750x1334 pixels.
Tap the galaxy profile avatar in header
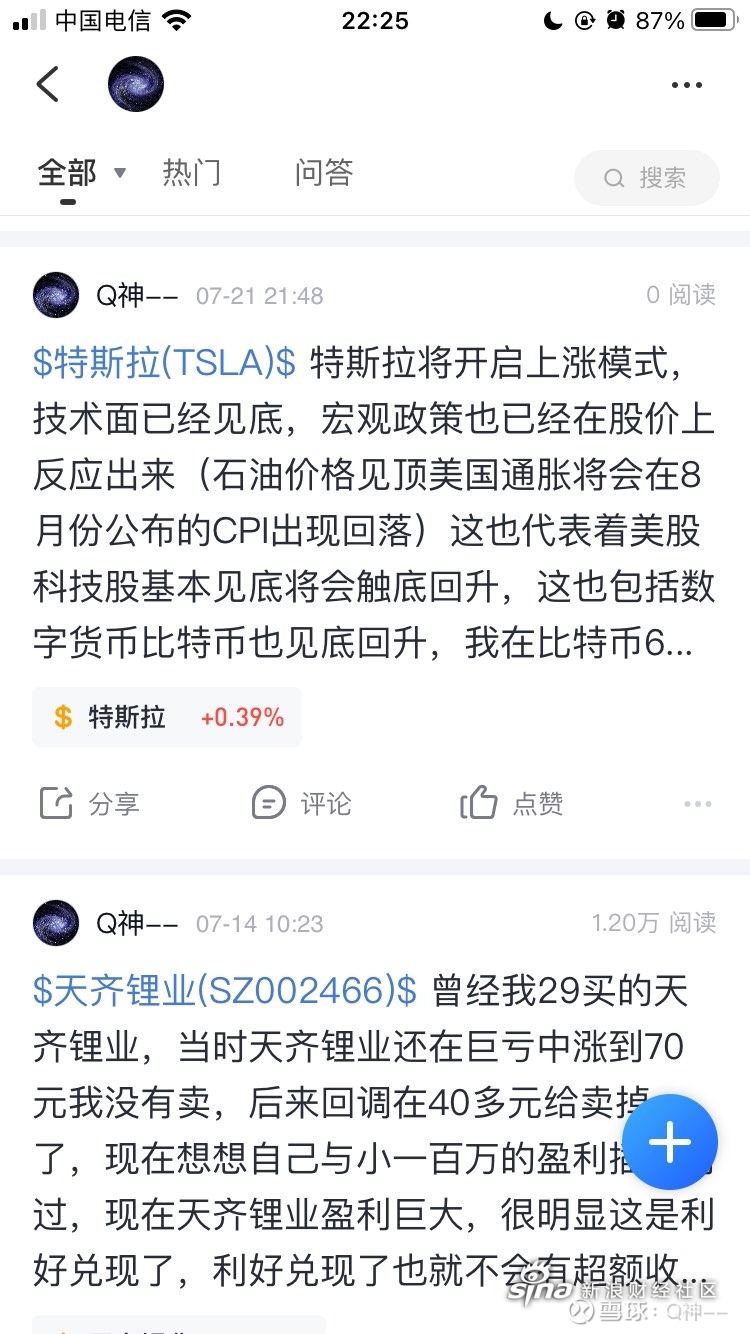coord(136,84)
